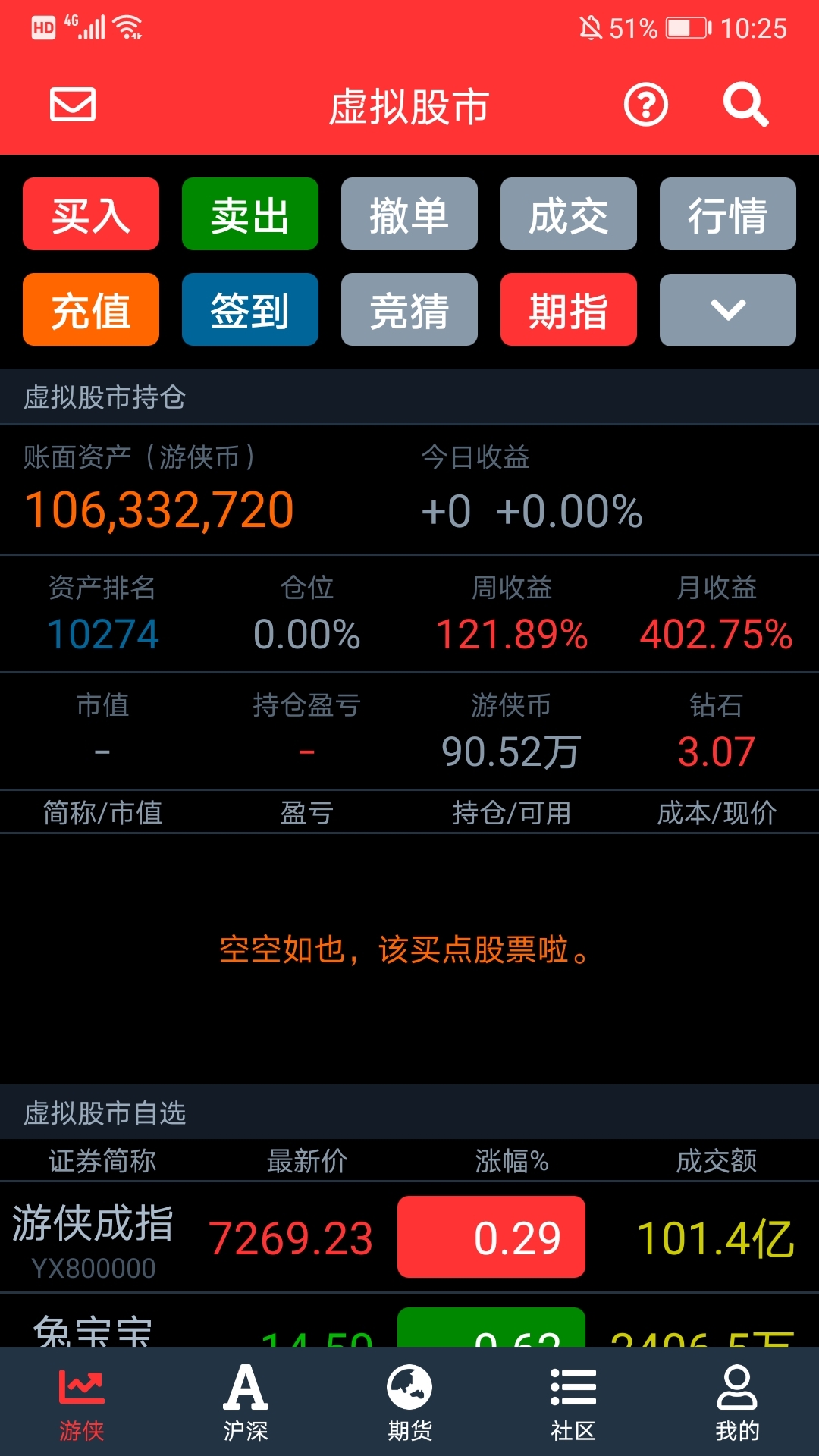
Task: Open the mail envelope inbox
Action: (x=73, y=105)
